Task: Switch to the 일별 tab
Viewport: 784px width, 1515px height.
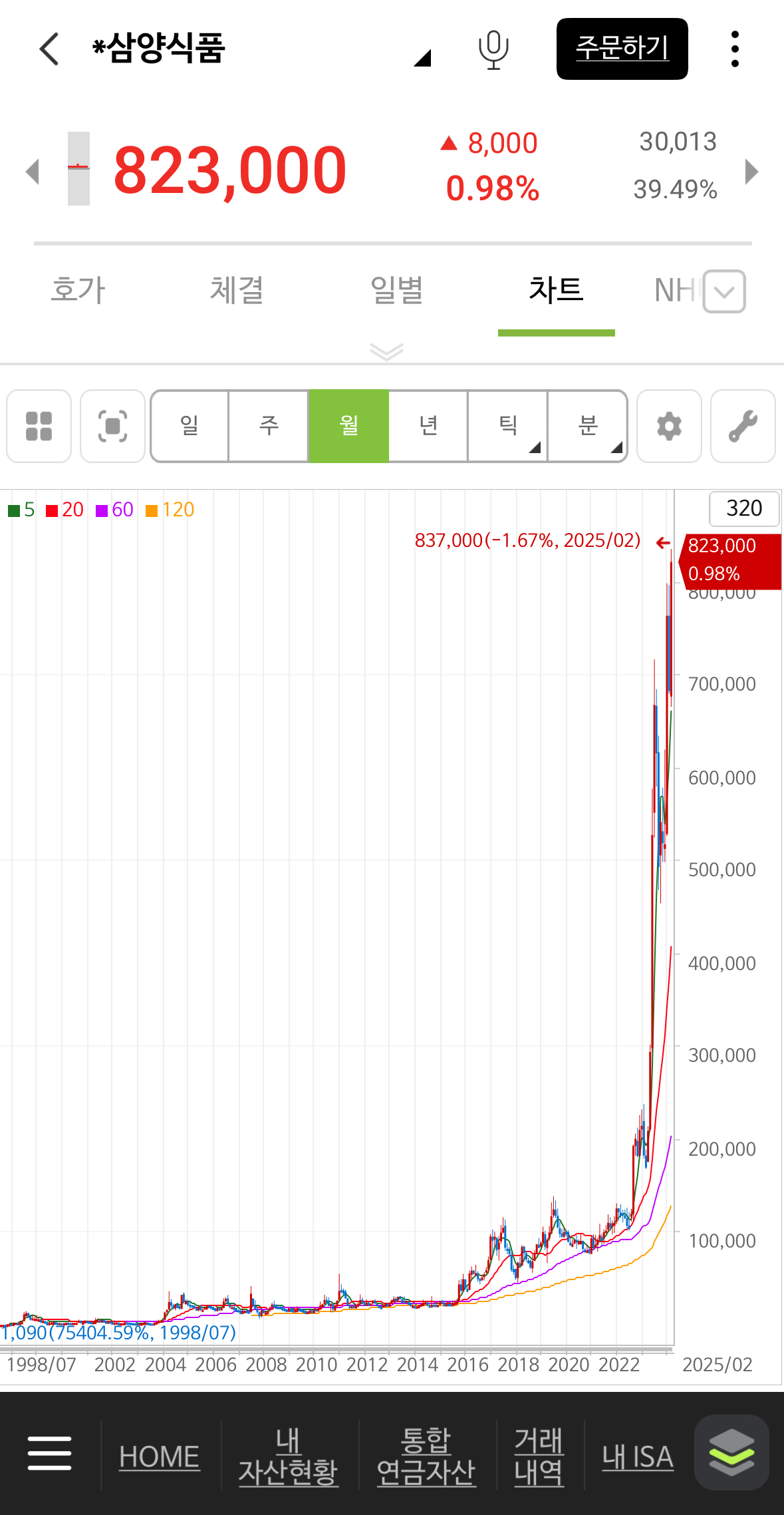Action: point(397,291)
